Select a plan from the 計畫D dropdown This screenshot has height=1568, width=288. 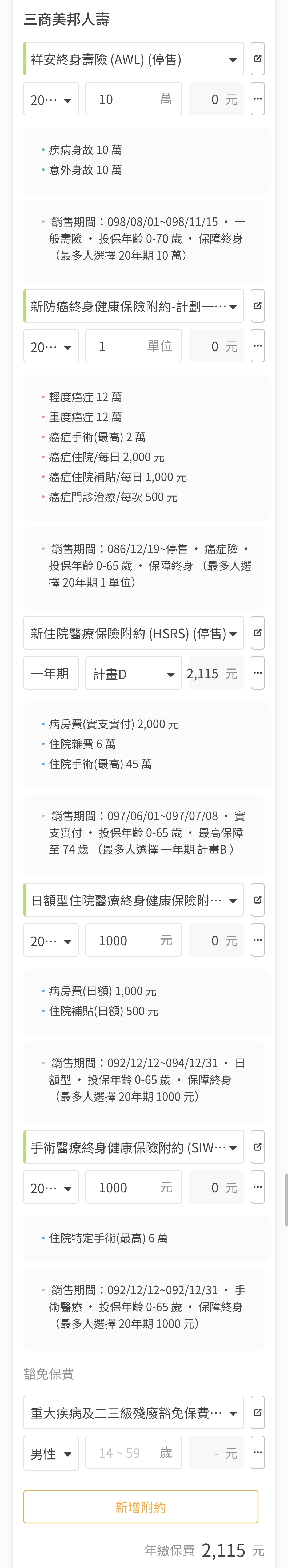[x=133, y=673]
